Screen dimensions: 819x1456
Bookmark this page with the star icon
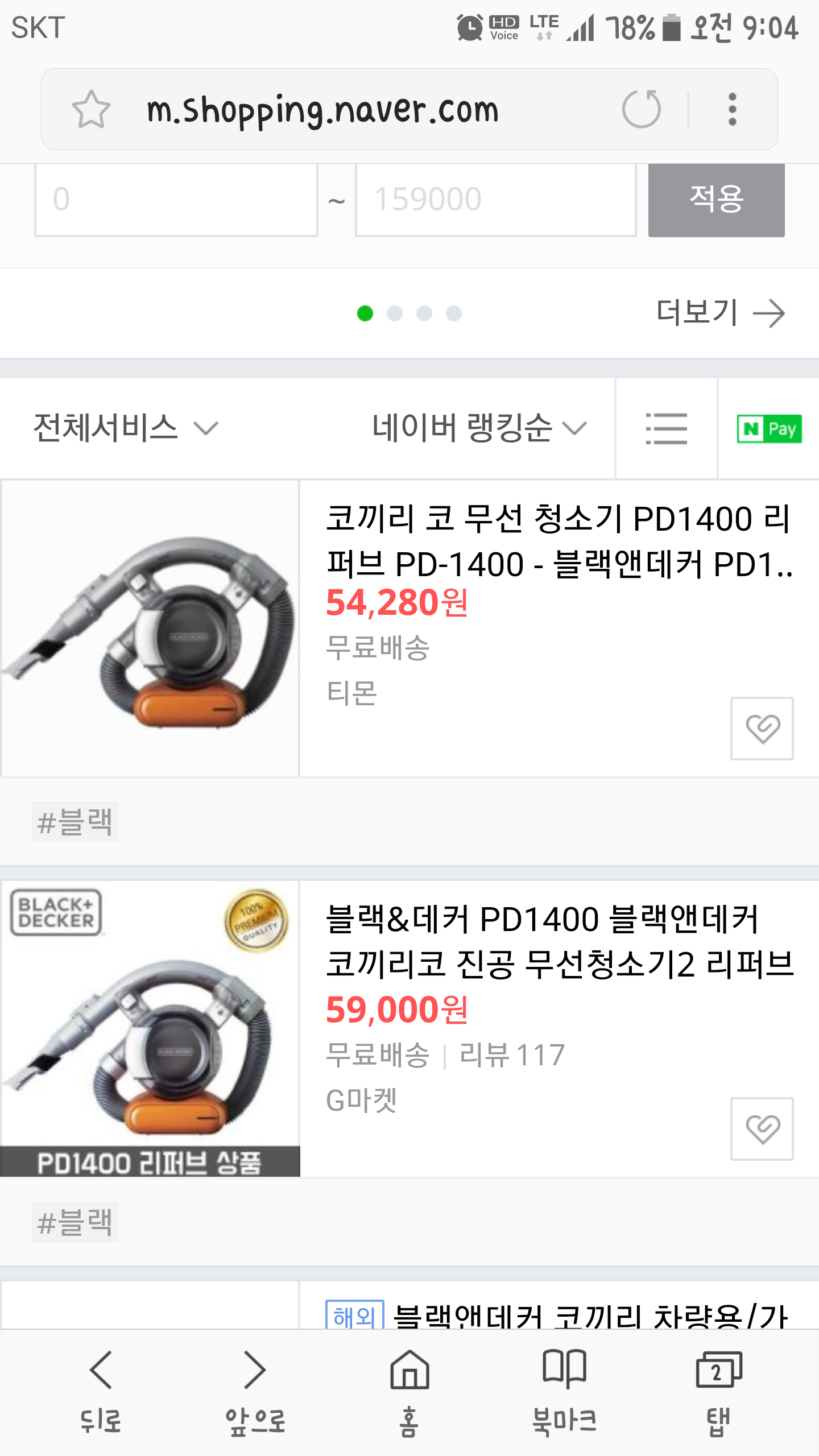[x=91, y=109]
